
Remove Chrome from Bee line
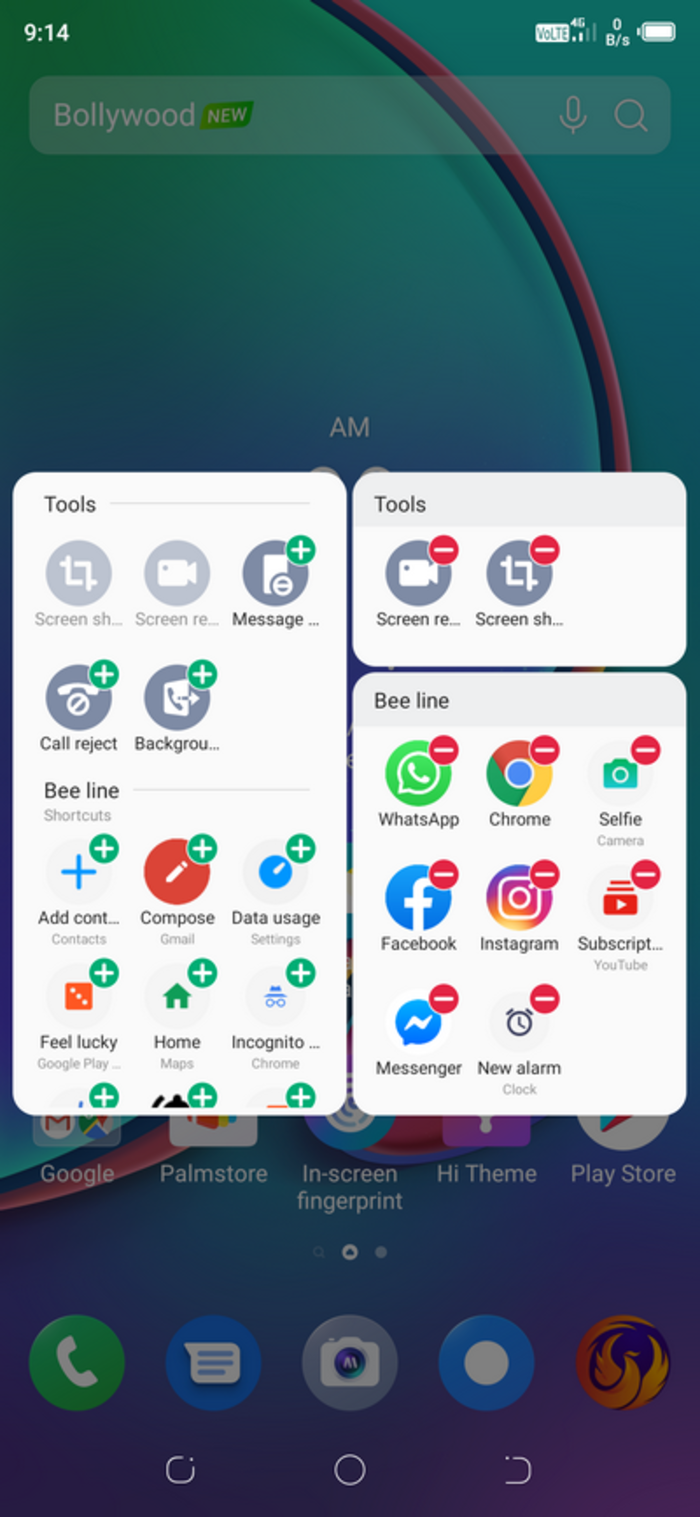(x=544, y=750)
